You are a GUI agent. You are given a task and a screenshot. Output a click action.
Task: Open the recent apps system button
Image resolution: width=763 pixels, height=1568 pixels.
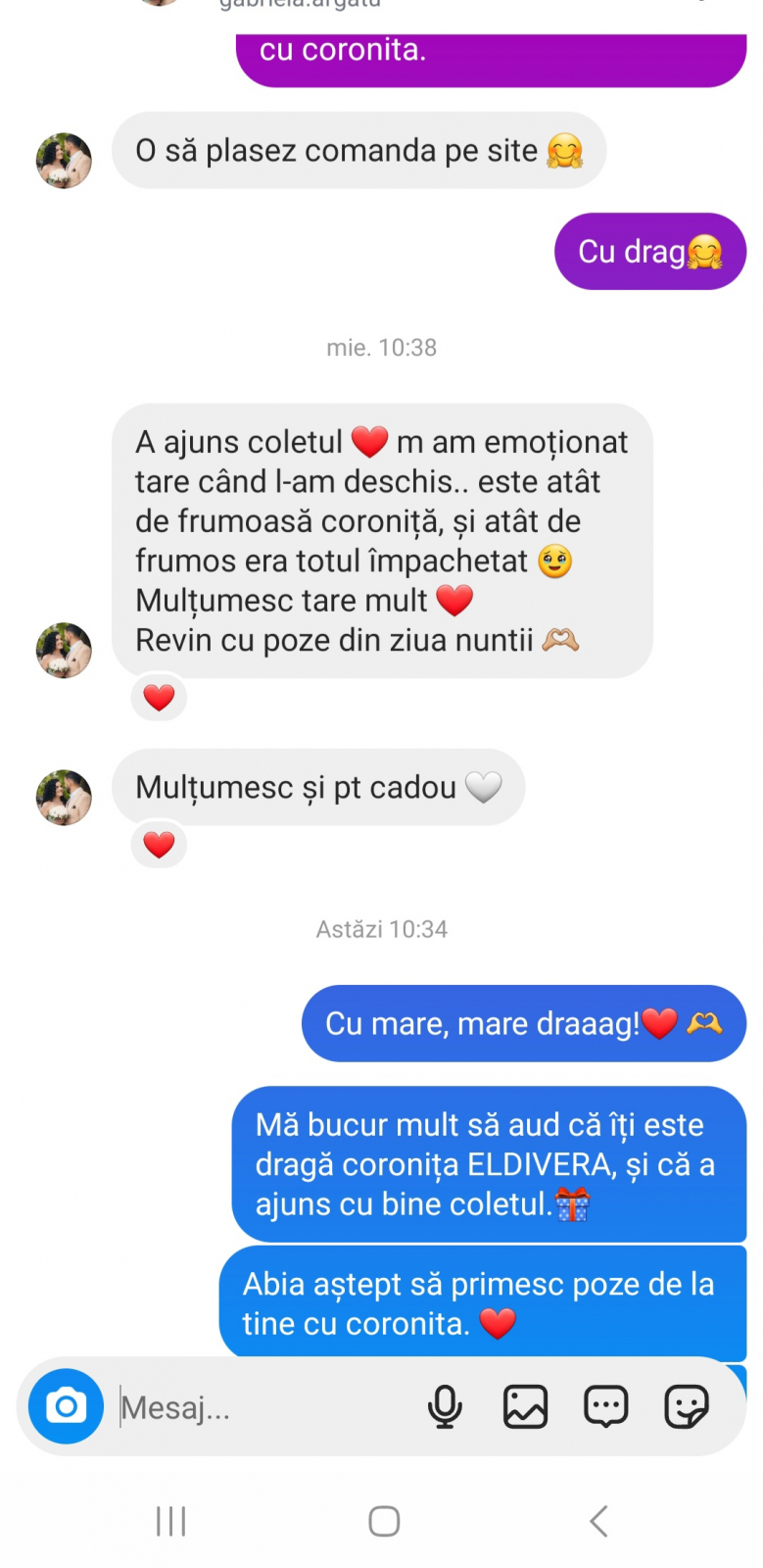(170, 1521)
